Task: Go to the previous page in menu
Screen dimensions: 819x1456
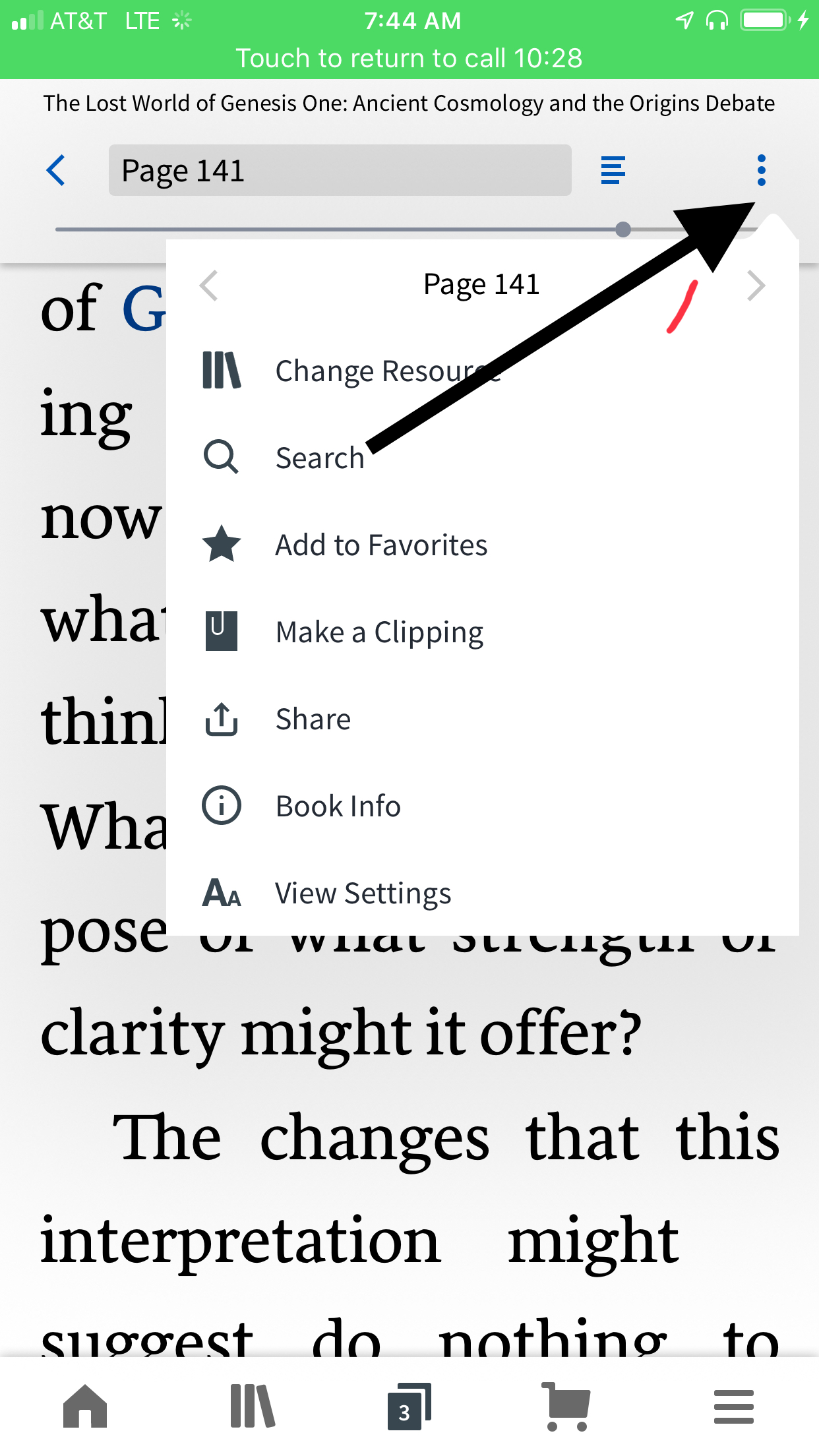Action: click(209, 286)
